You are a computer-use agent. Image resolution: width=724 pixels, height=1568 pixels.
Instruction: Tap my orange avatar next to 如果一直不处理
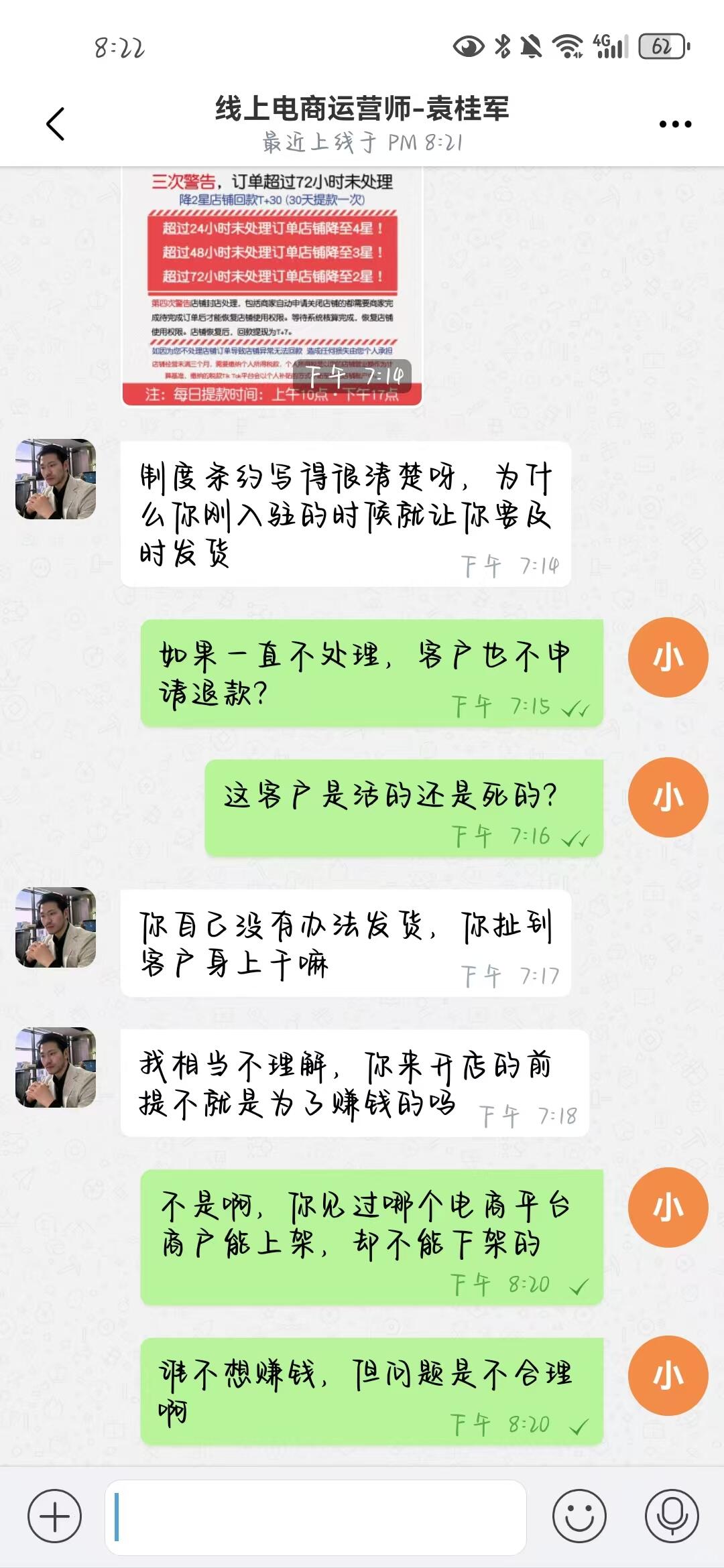click(x=668, y=658)
